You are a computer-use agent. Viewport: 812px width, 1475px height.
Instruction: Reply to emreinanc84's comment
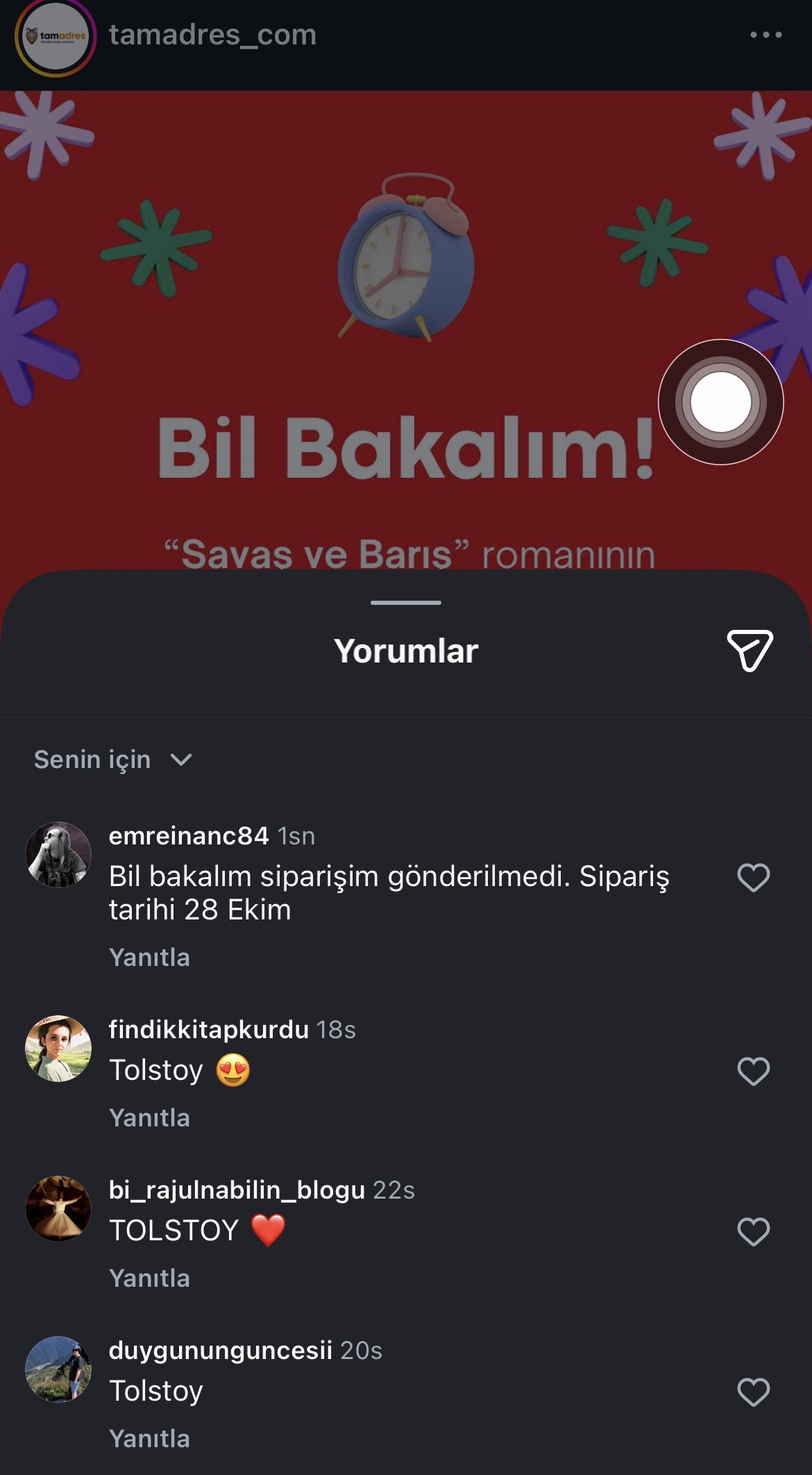[x=149, y=958]
